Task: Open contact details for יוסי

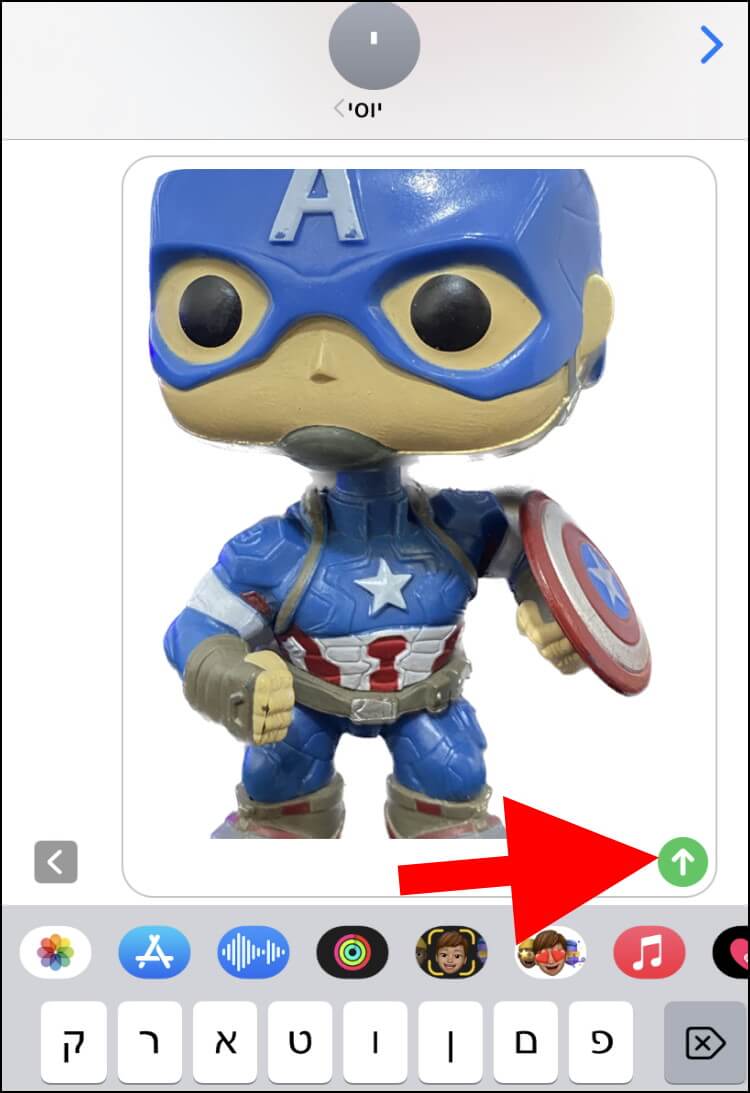Action: (x=374, y=62)
